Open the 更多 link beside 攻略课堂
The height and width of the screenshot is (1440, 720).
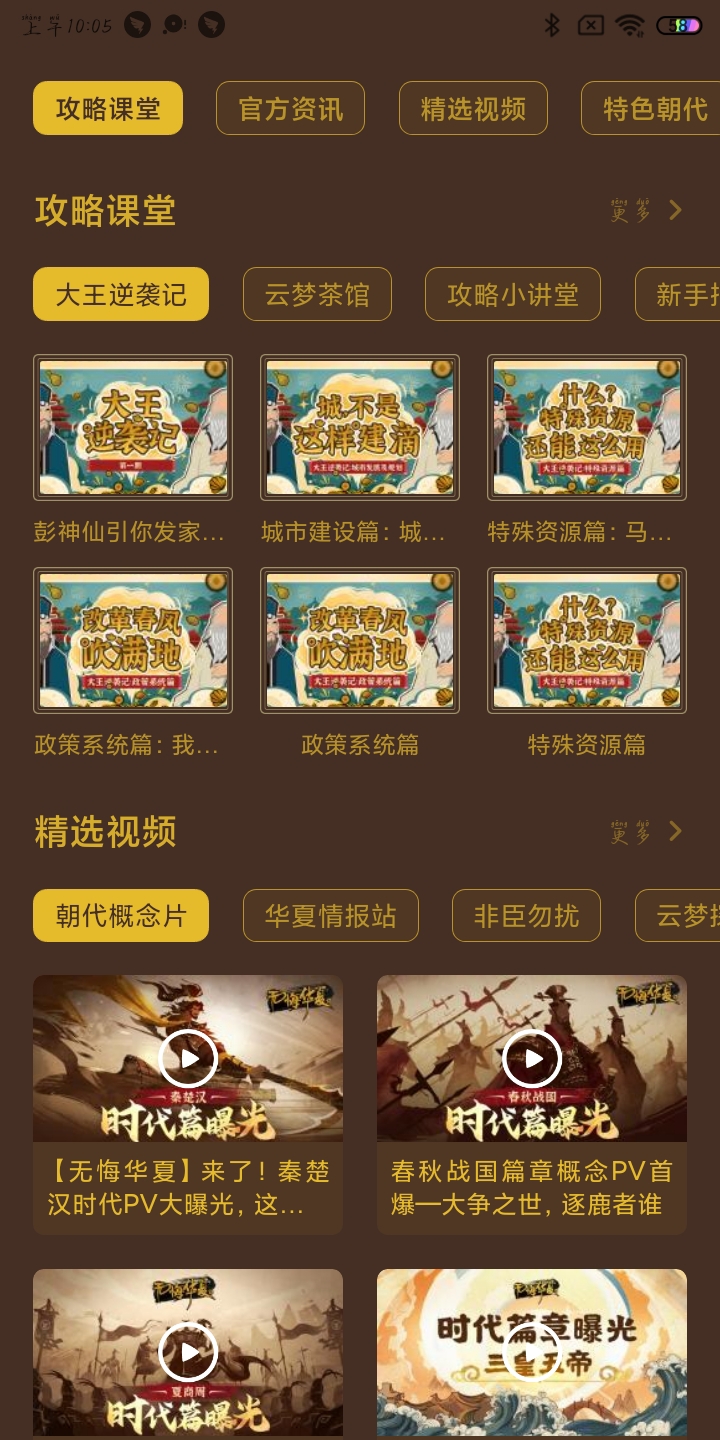(x=630, y=210)
